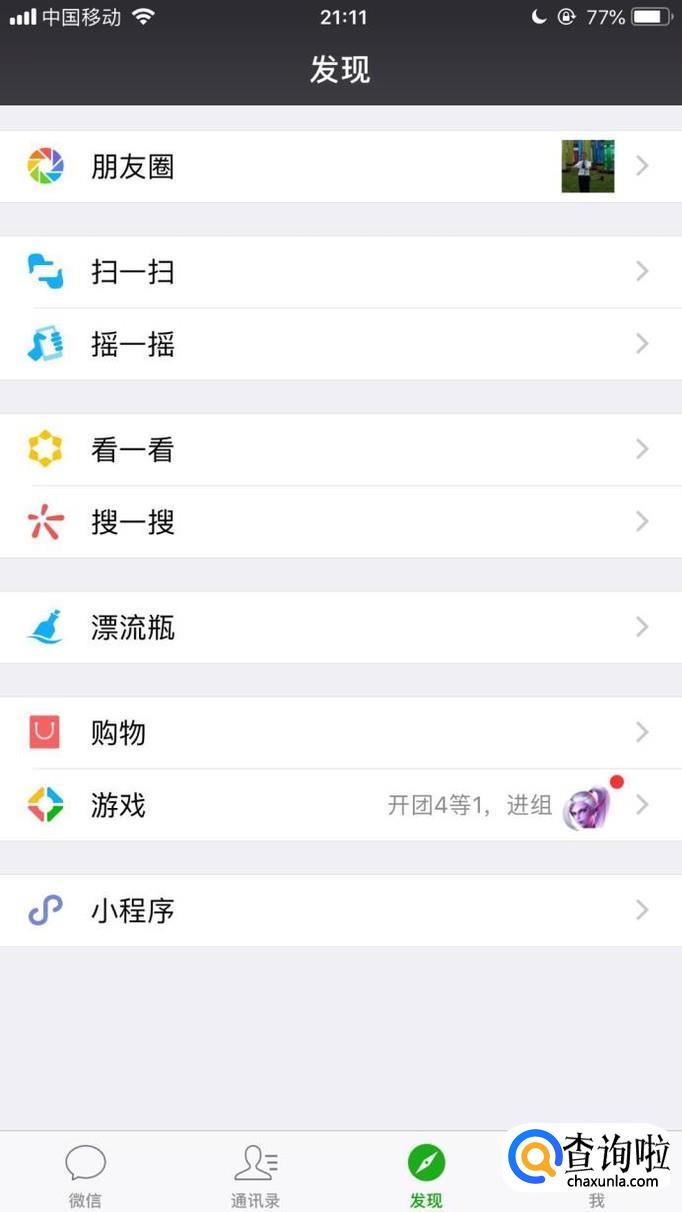Open 漂流瓶 drift bottle
Image resolution: width=682 pixels, height=1212 pixels.
(340, 628)
